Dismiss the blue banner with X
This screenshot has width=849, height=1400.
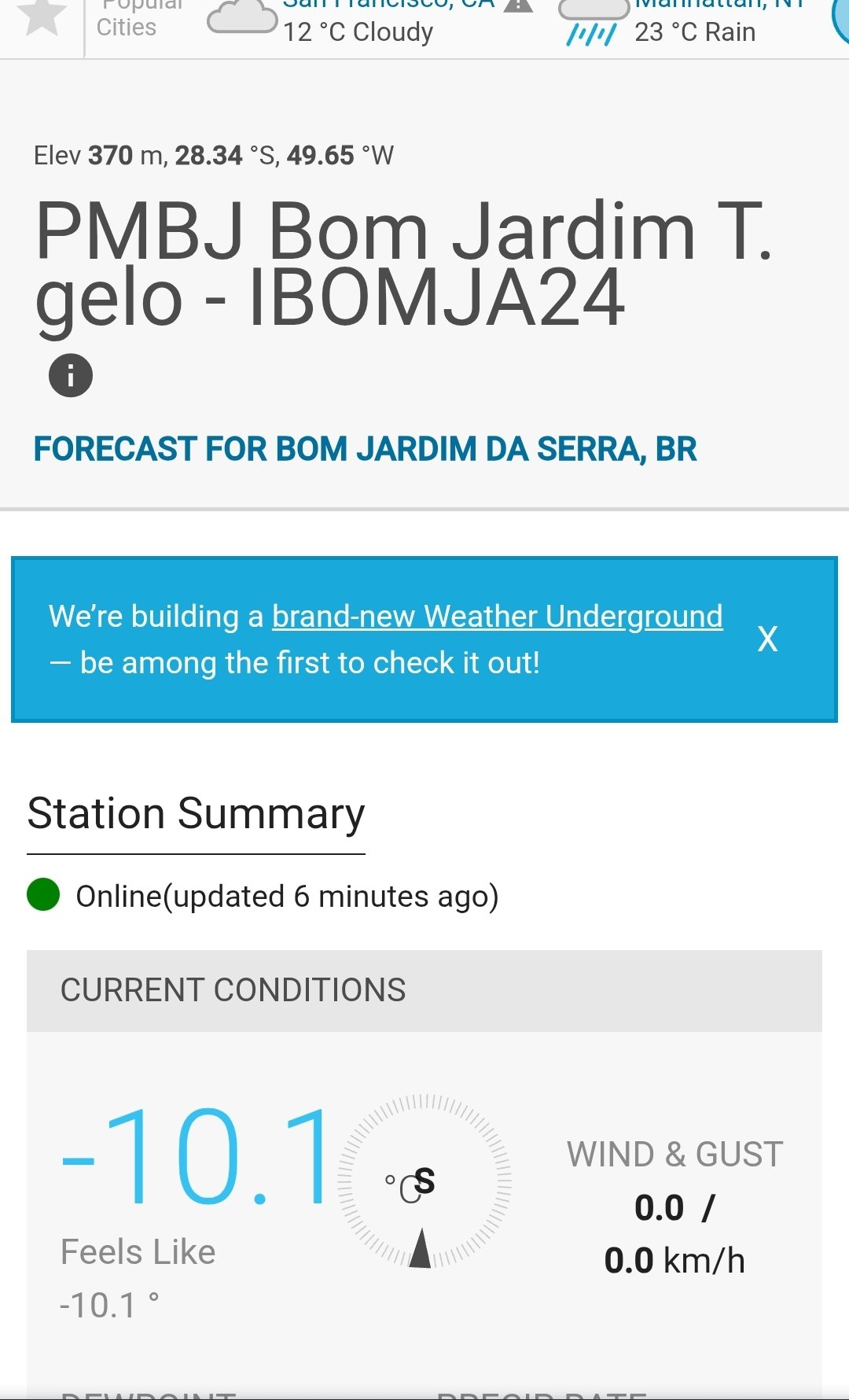(x=767, y=639)
